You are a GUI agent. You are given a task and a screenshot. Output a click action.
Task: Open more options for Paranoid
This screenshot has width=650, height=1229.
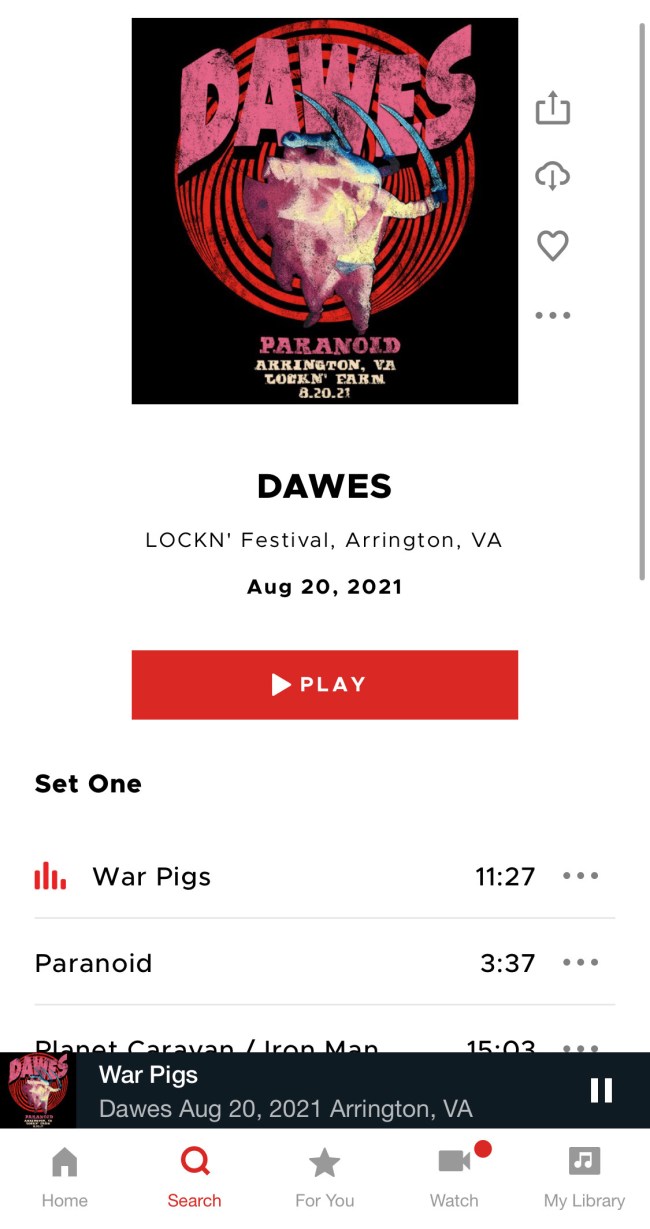[x=580, y=963]
